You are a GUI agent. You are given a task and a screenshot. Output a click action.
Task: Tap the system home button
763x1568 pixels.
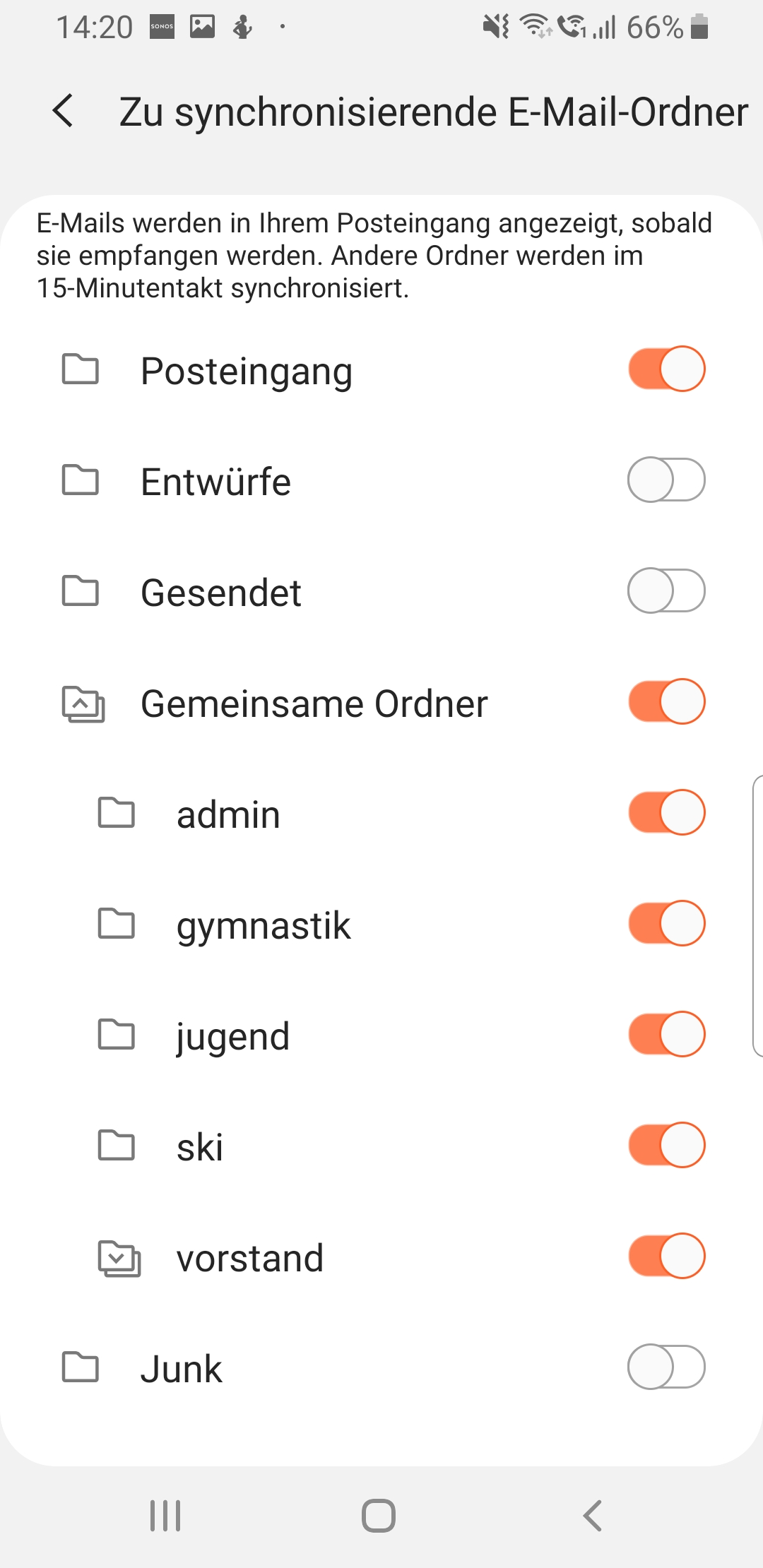point(379,1516)
